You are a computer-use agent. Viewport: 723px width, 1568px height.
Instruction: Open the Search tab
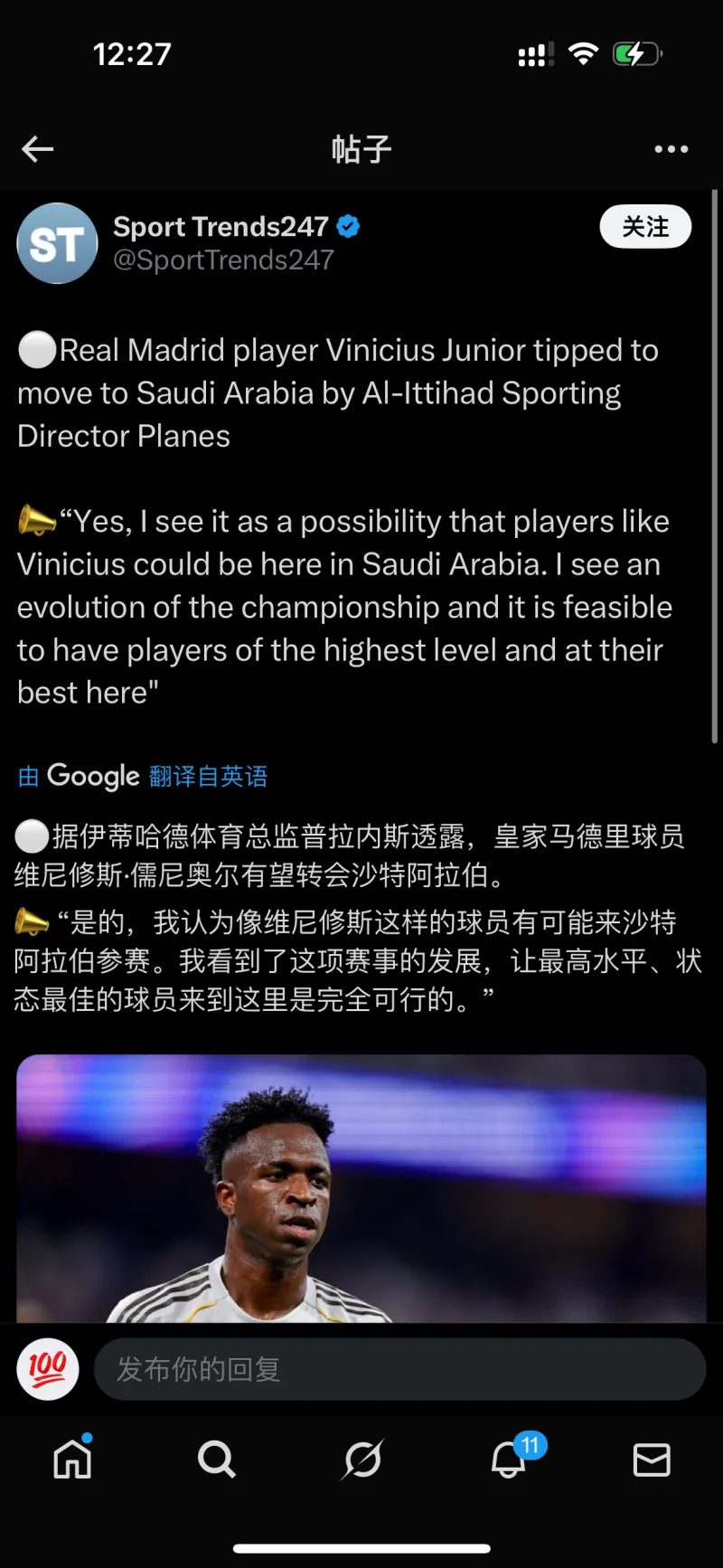tap(217, 1459)
